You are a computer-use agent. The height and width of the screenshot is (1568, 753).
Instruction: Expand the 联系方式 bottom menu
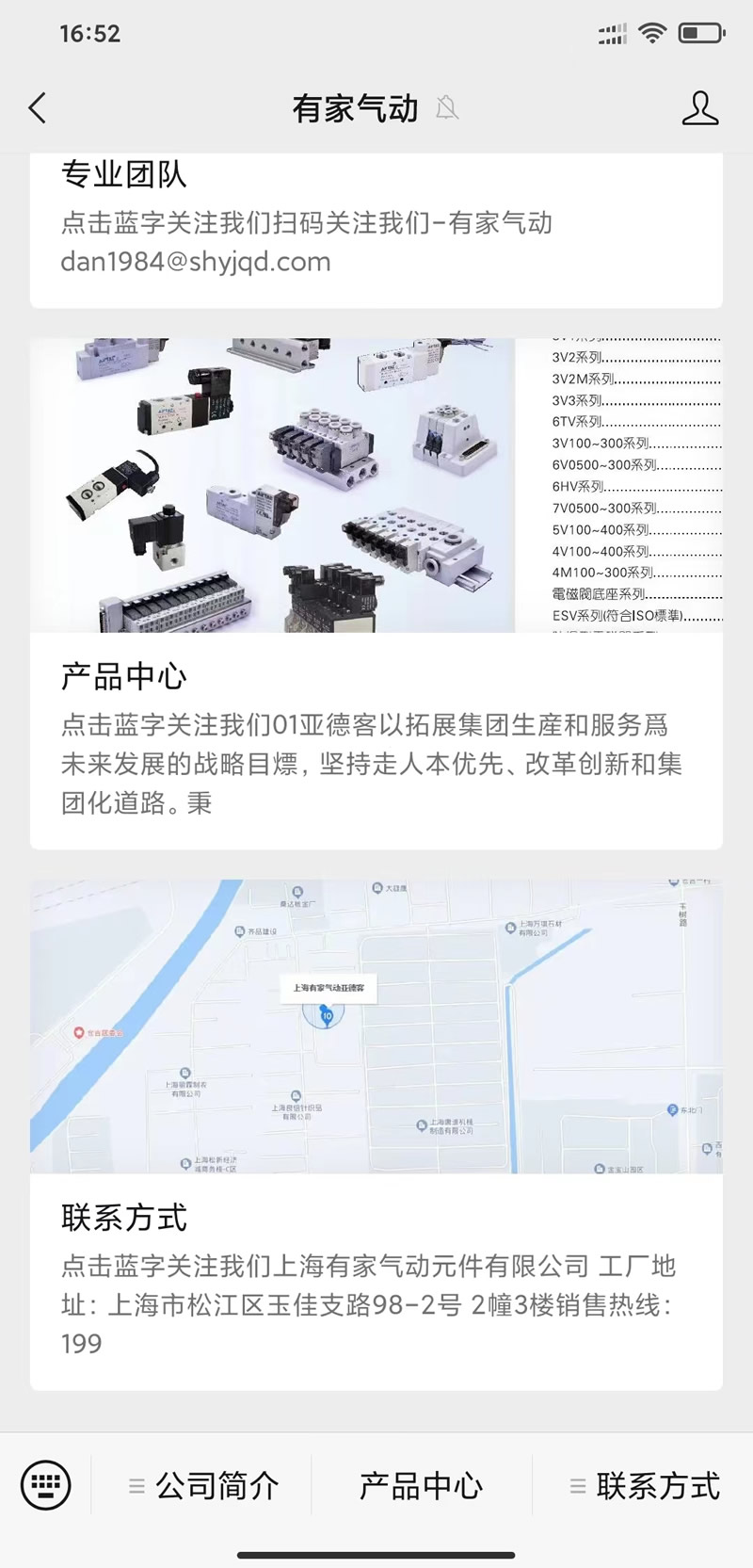(645, 1486)
